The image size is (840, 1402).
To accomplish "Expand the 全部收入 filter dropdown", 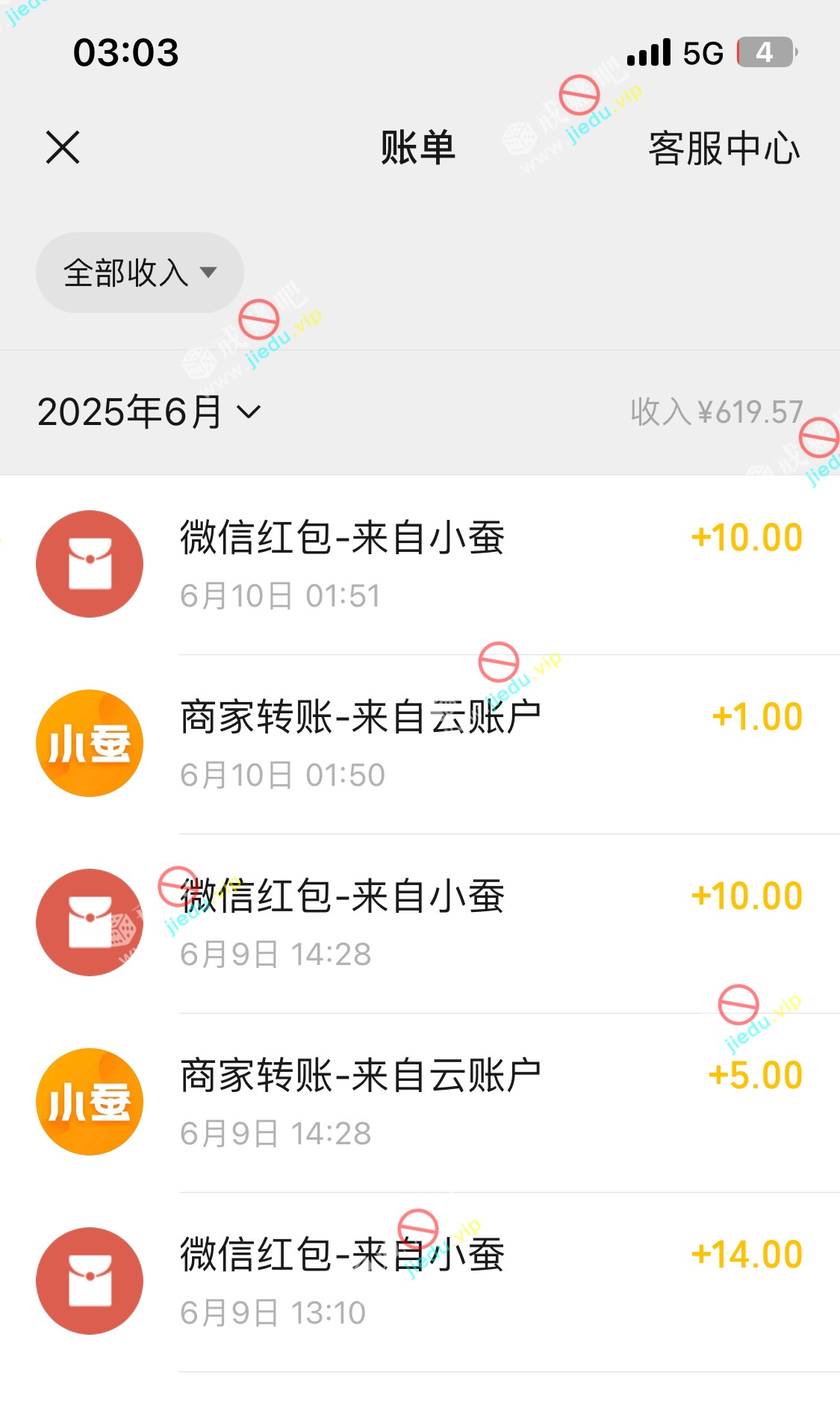I will pos(140,273).
